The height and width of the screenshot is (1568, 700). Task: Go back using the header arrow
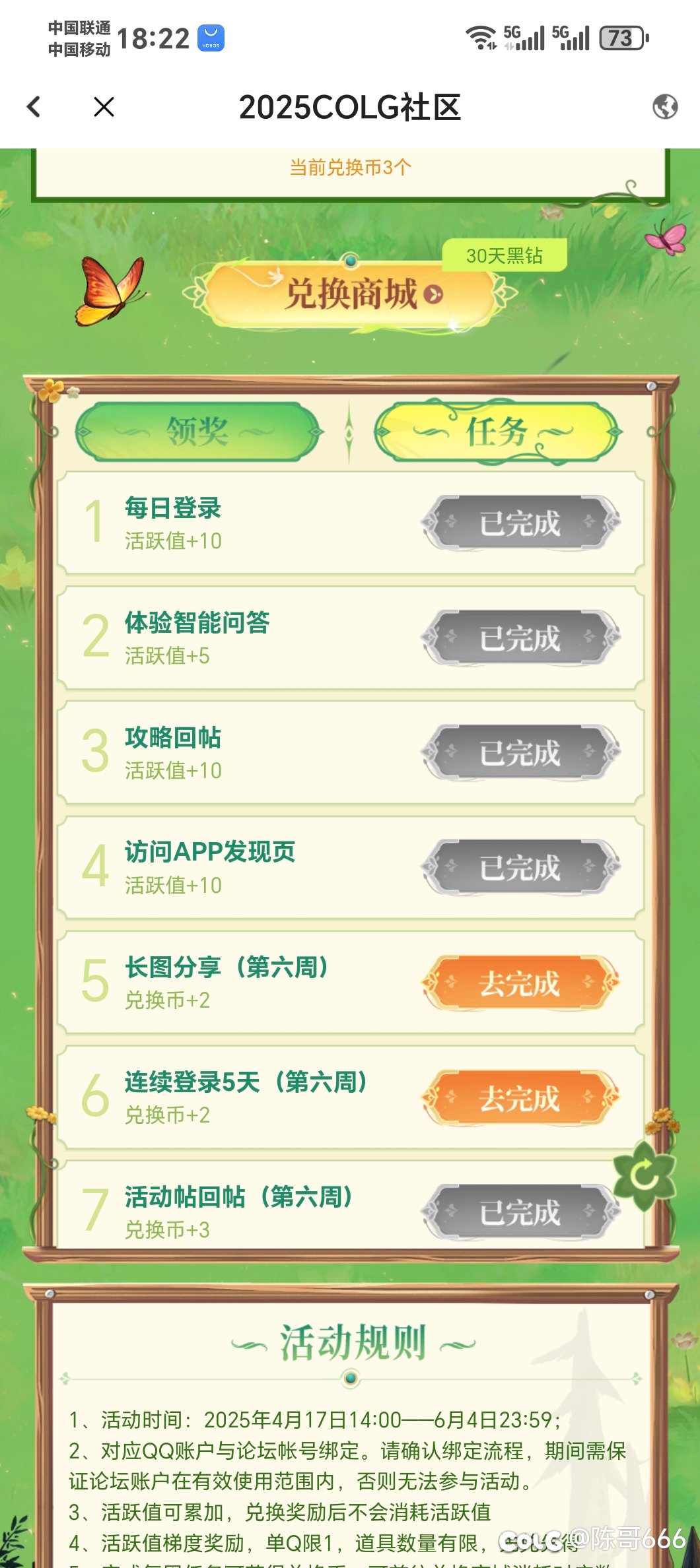34,107
